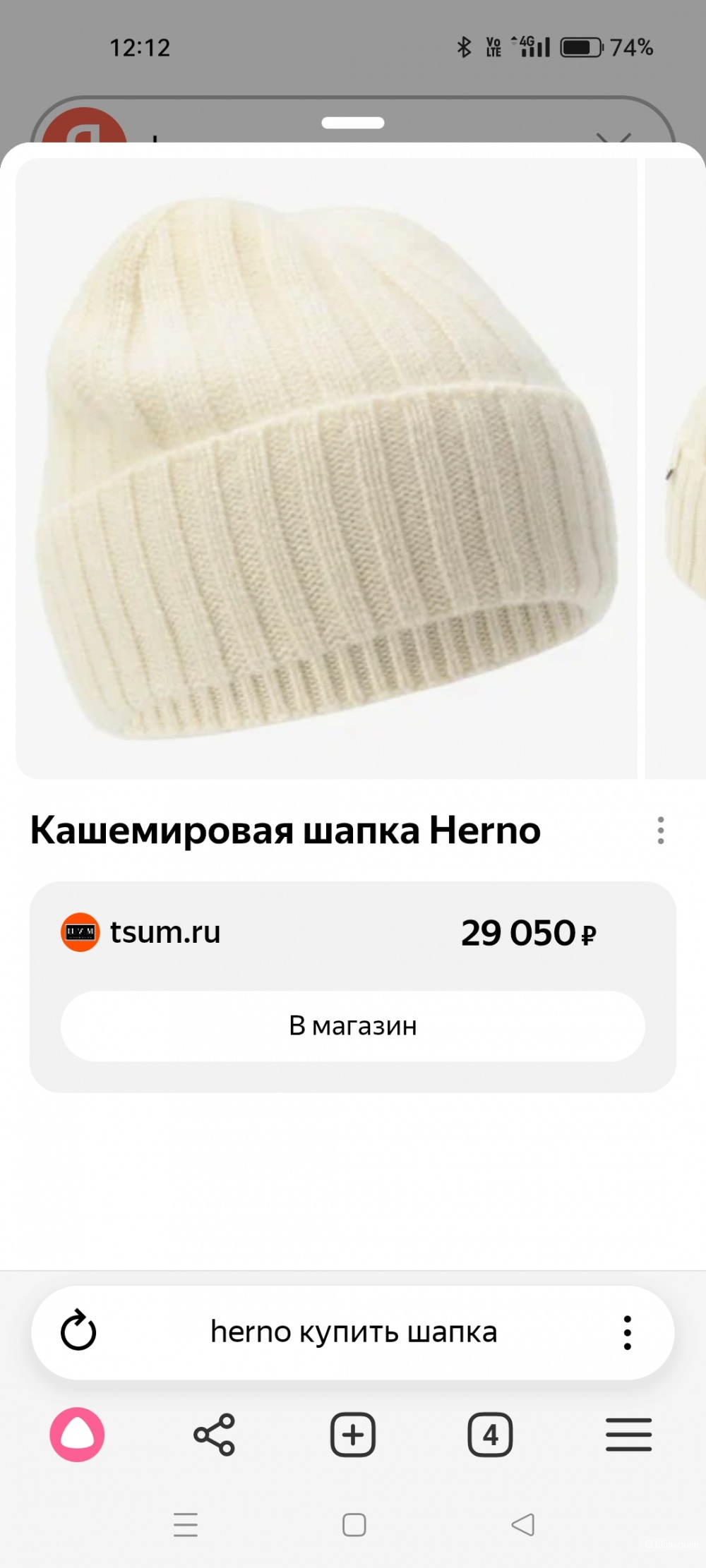This screenshot has width=706, height=1568.
Task: Tap the price 29 050 ₽
Action: [x=531, y=931]
